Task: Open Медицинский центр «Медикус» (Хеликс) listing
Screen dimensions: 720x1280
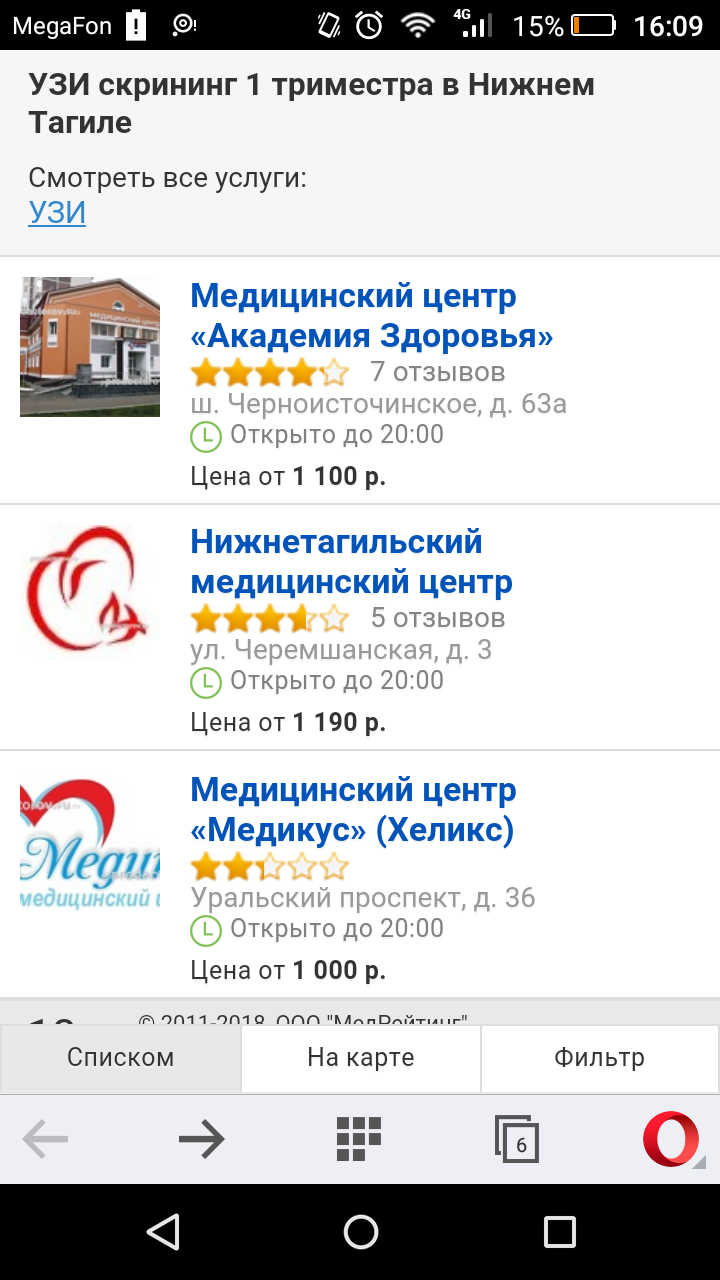Action: tap(353, 810)
